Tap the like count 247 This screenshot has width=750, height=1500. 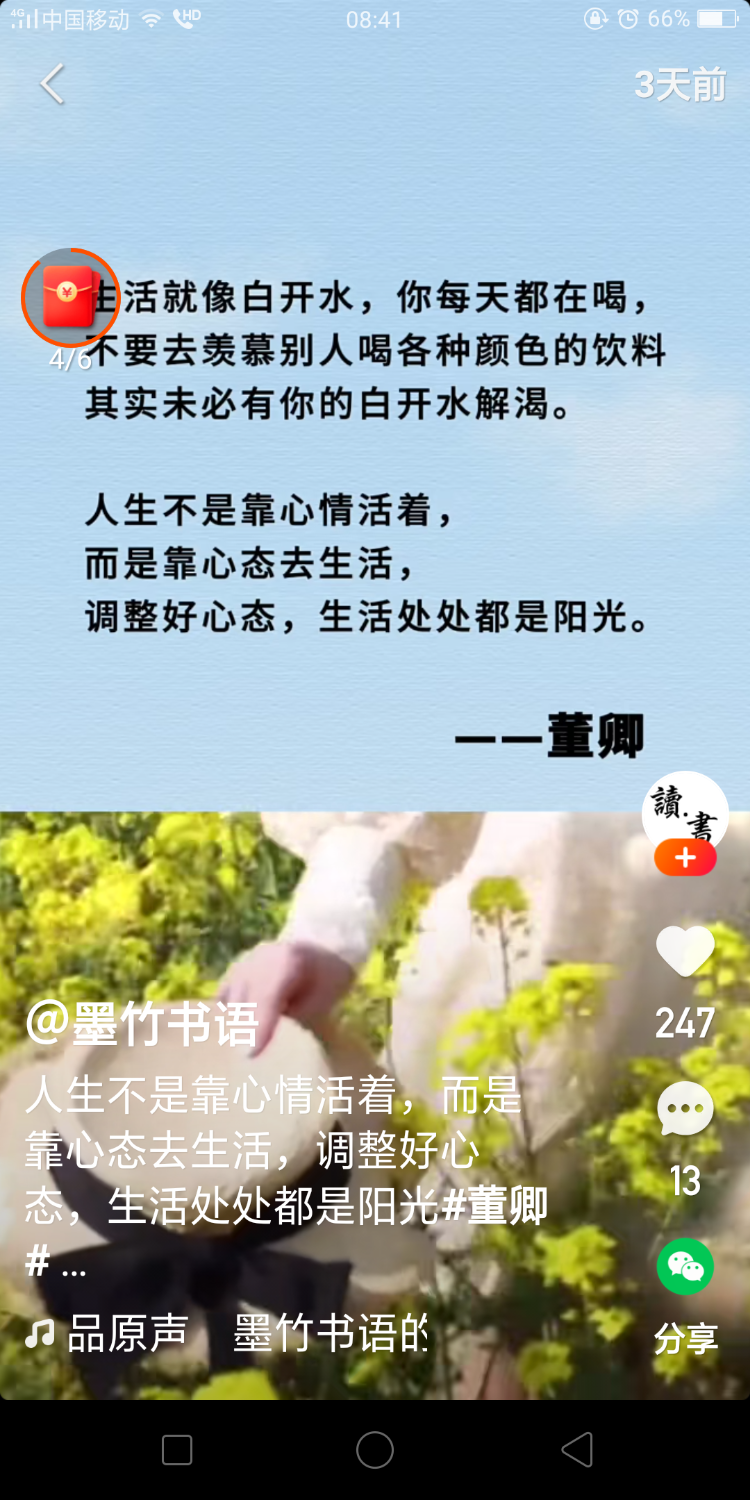pos(684,1022)
